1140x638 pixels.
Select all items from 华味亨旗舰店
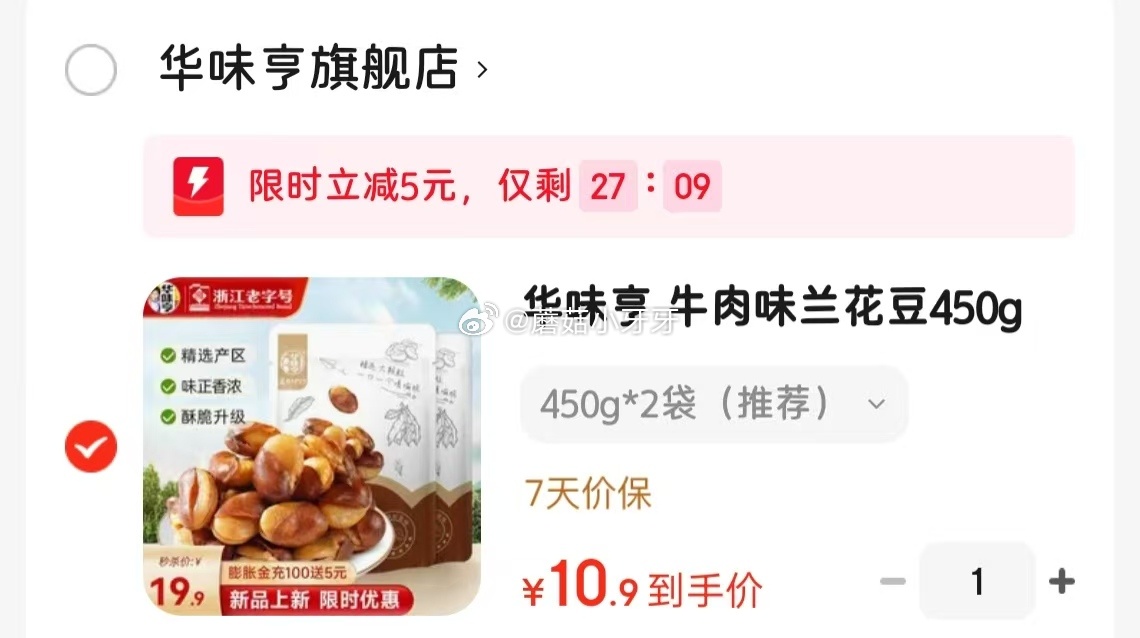(x=91, y=70)
